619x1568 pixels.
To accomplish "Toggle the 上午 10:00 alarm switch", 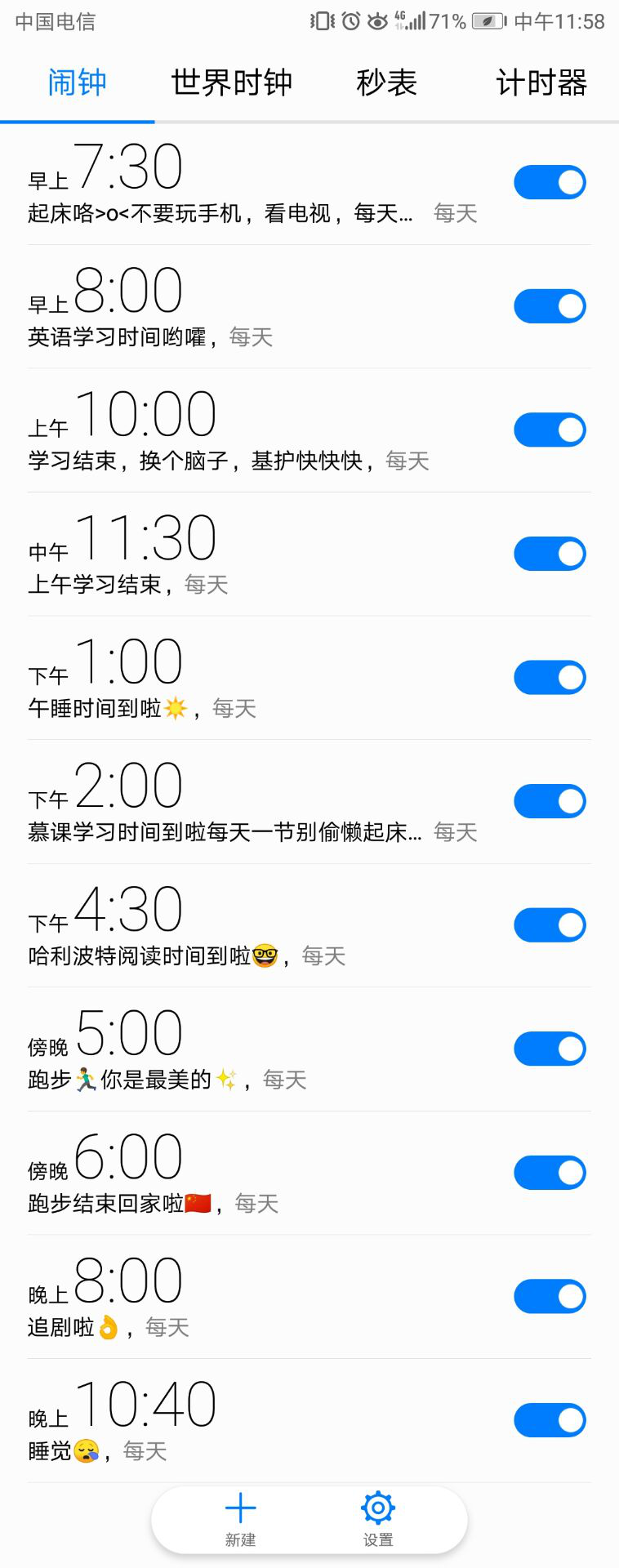I will click(550, 430).
